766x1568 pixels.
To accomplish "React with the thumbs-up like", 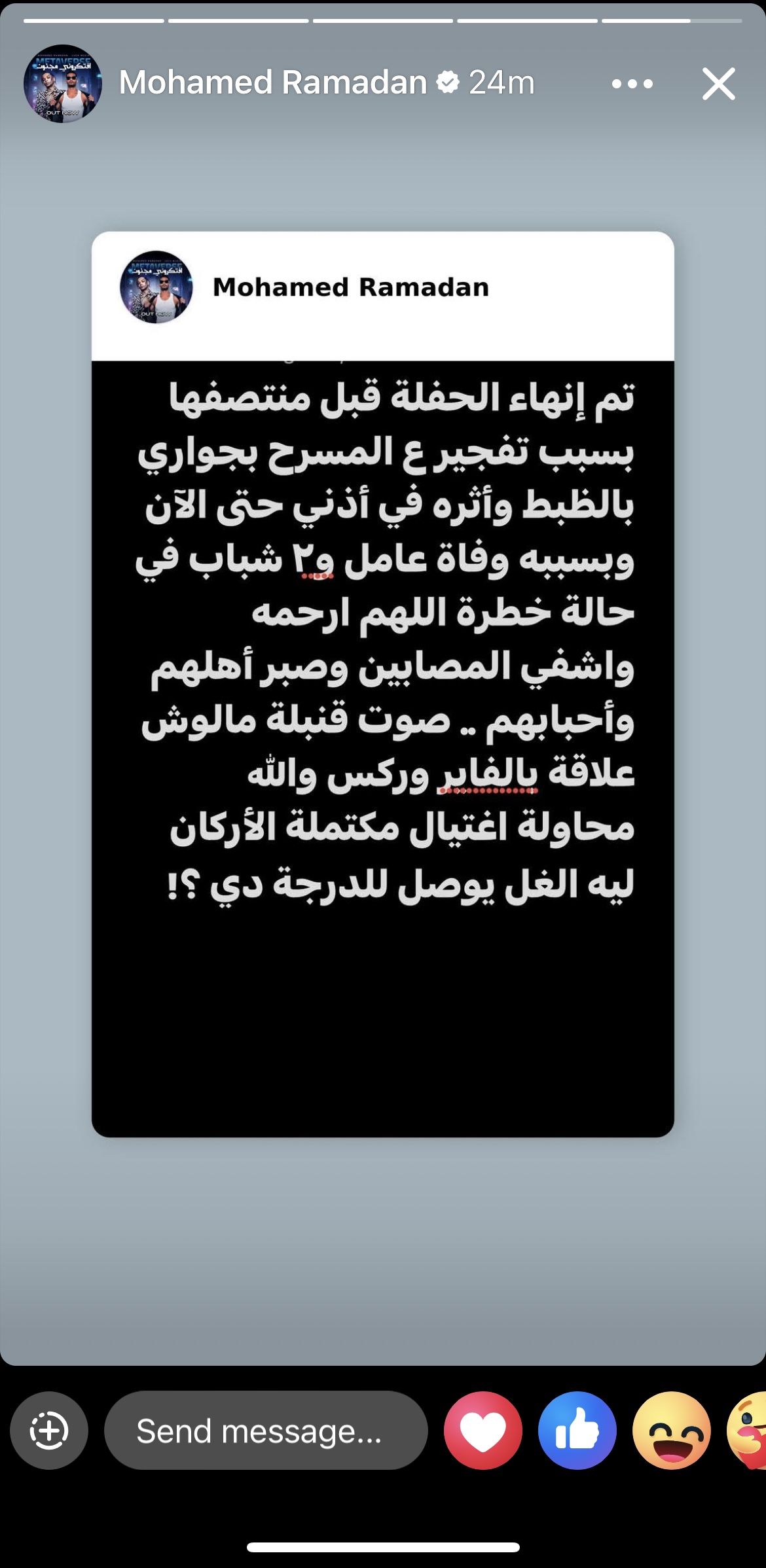I will (x=577, y=1431).
